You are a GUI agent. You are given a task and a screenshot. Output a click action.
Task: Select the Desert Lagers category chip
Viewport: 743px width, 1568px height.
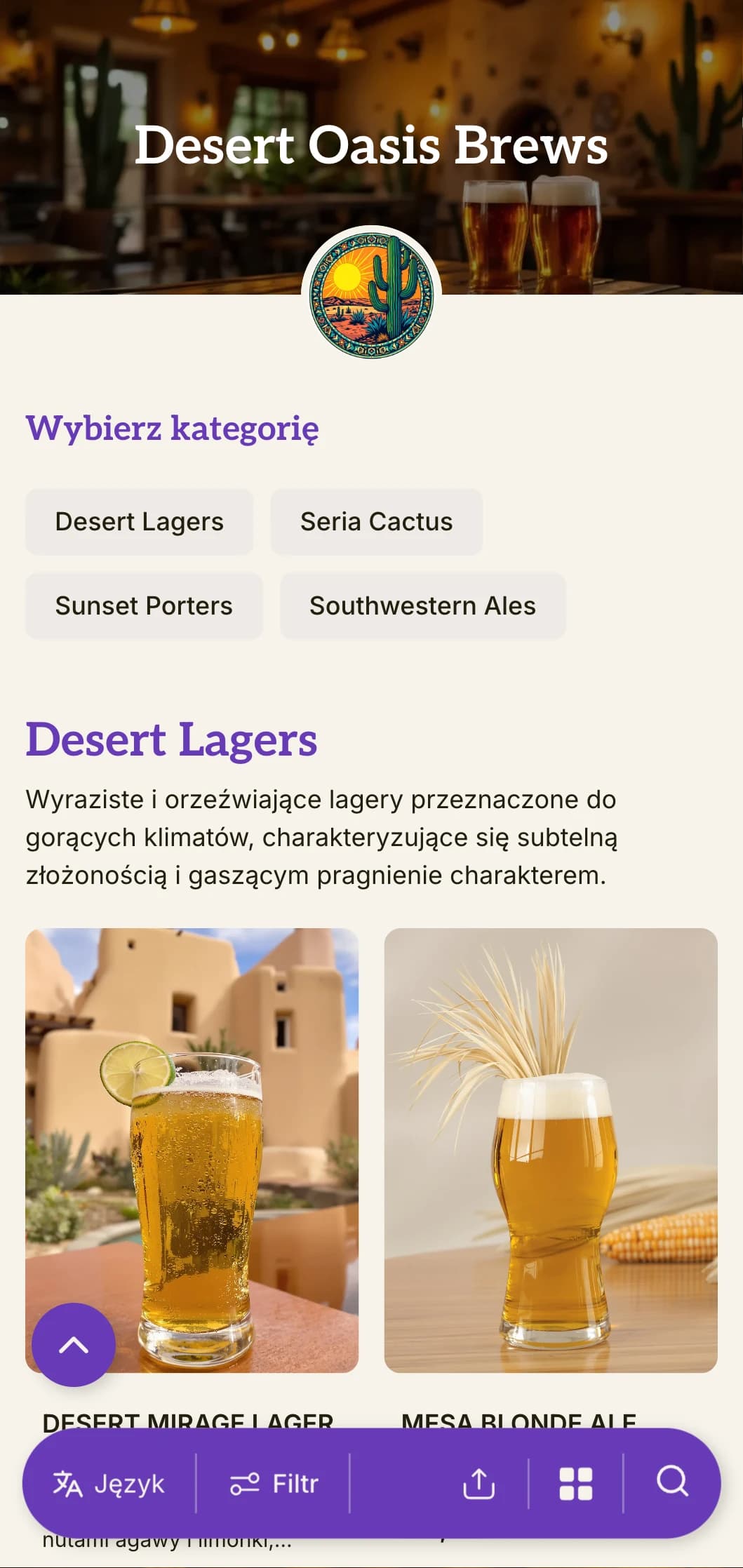tap(139, 522)
